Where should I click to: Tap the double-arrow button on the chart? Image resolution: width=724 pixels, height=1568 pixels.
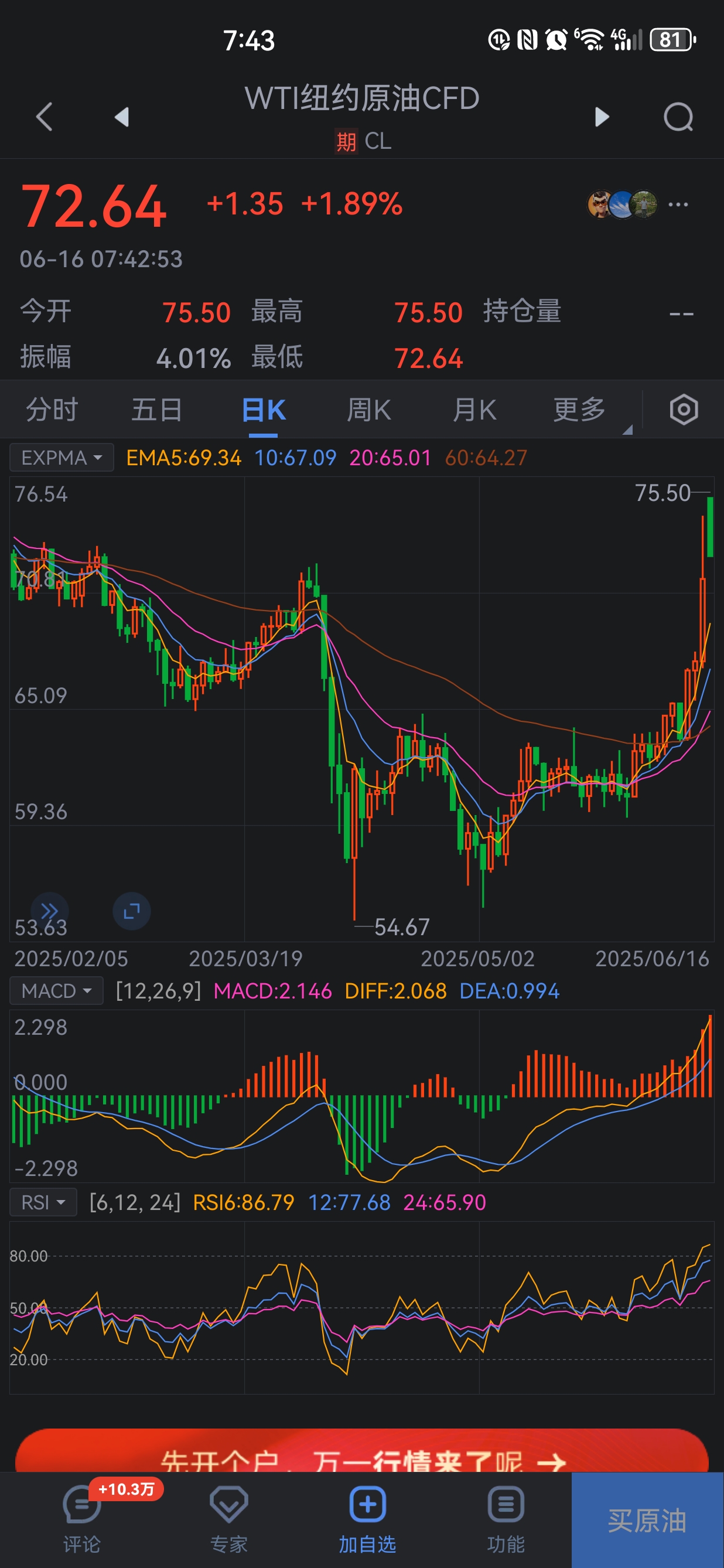pyautogui.click(x=49, y=911)
